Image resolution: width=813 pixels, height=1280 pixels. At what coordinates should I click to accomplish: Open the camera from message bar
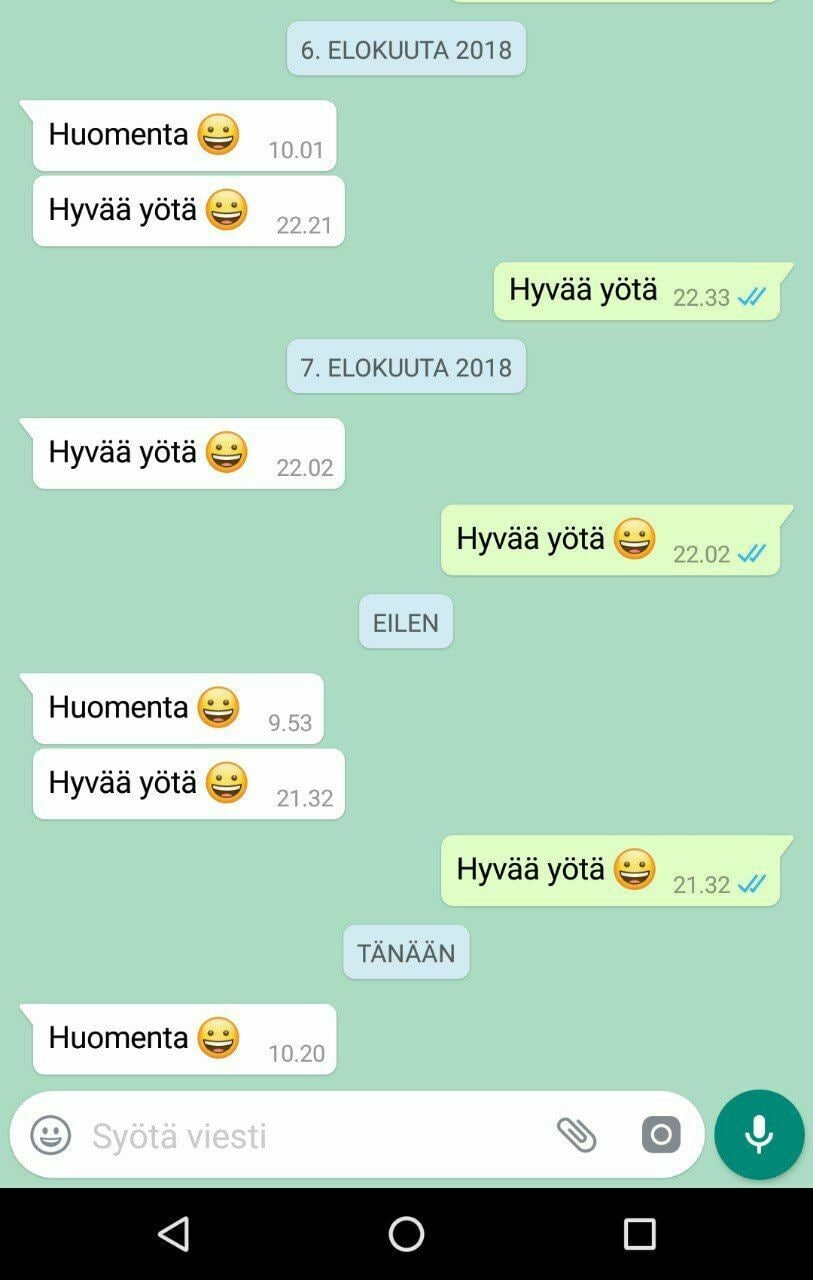660,1135
